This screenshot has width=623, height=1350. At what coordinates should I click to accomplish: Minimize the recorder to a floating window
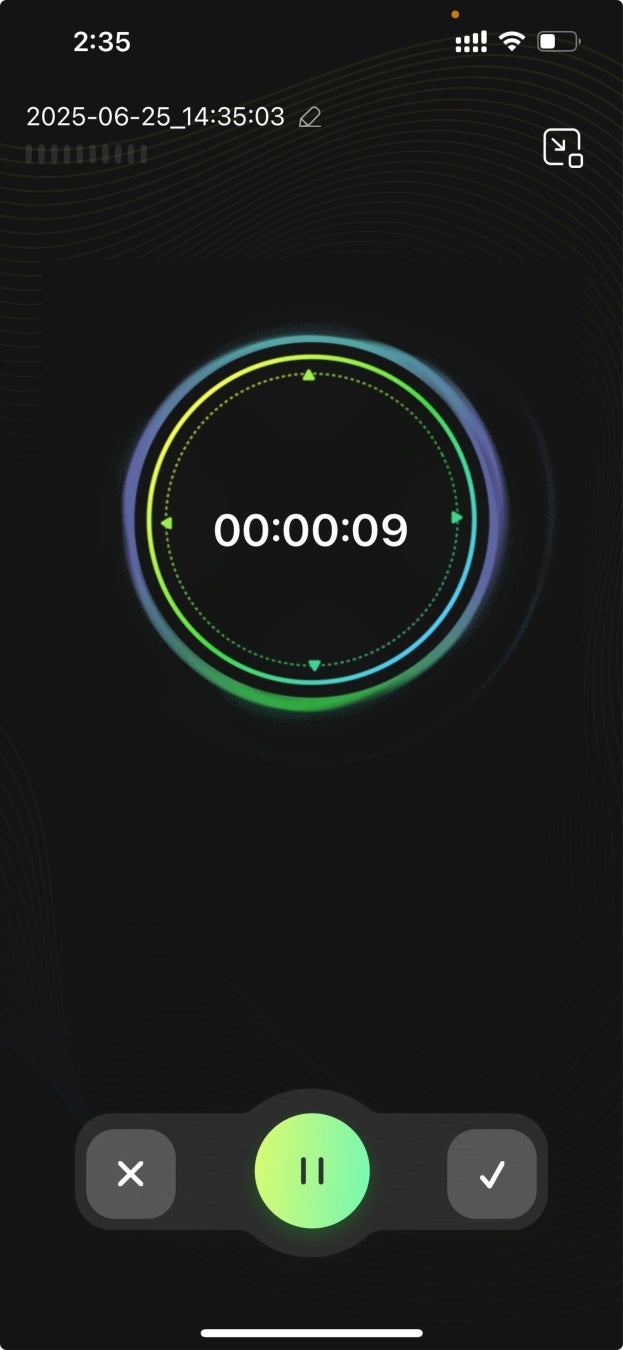pyautogui.click(x=562, y=148)
